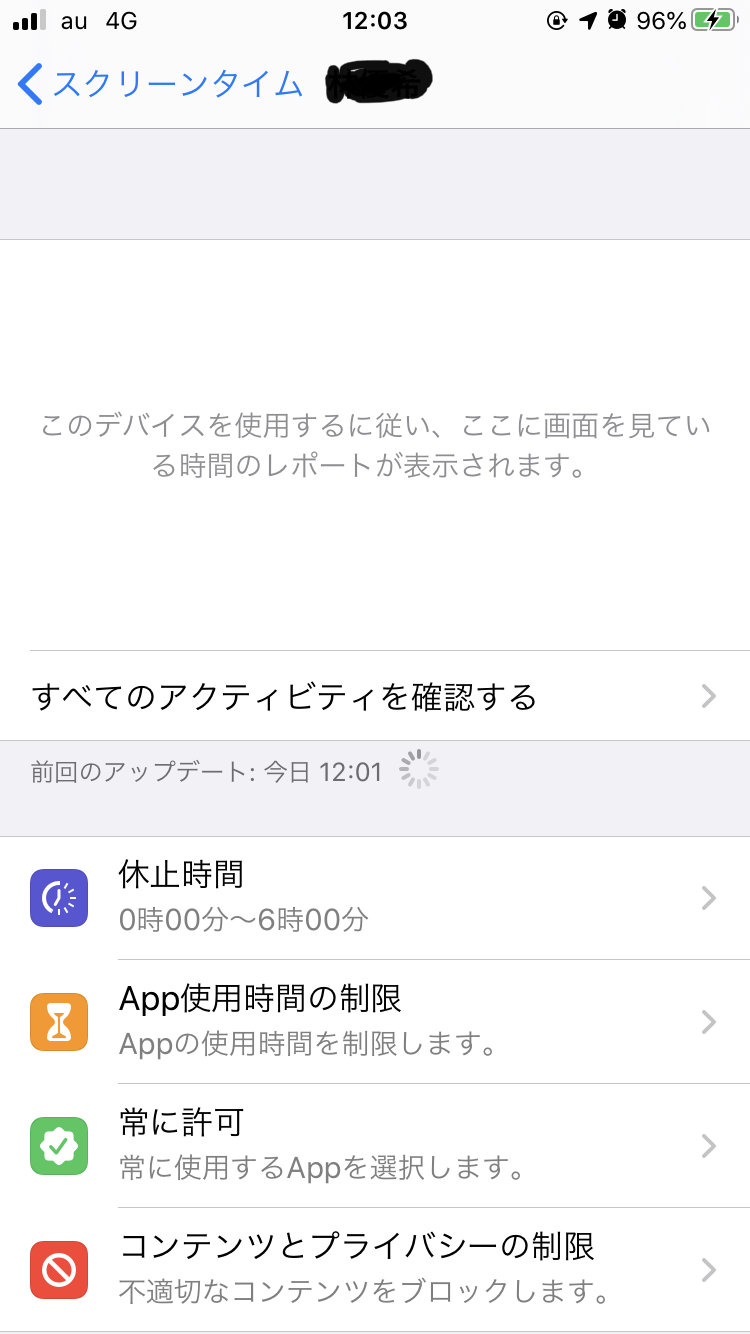The width and height of the screenshot is (750, 1334).
Task: Select the 常に許可 row
Action: 375,1145
